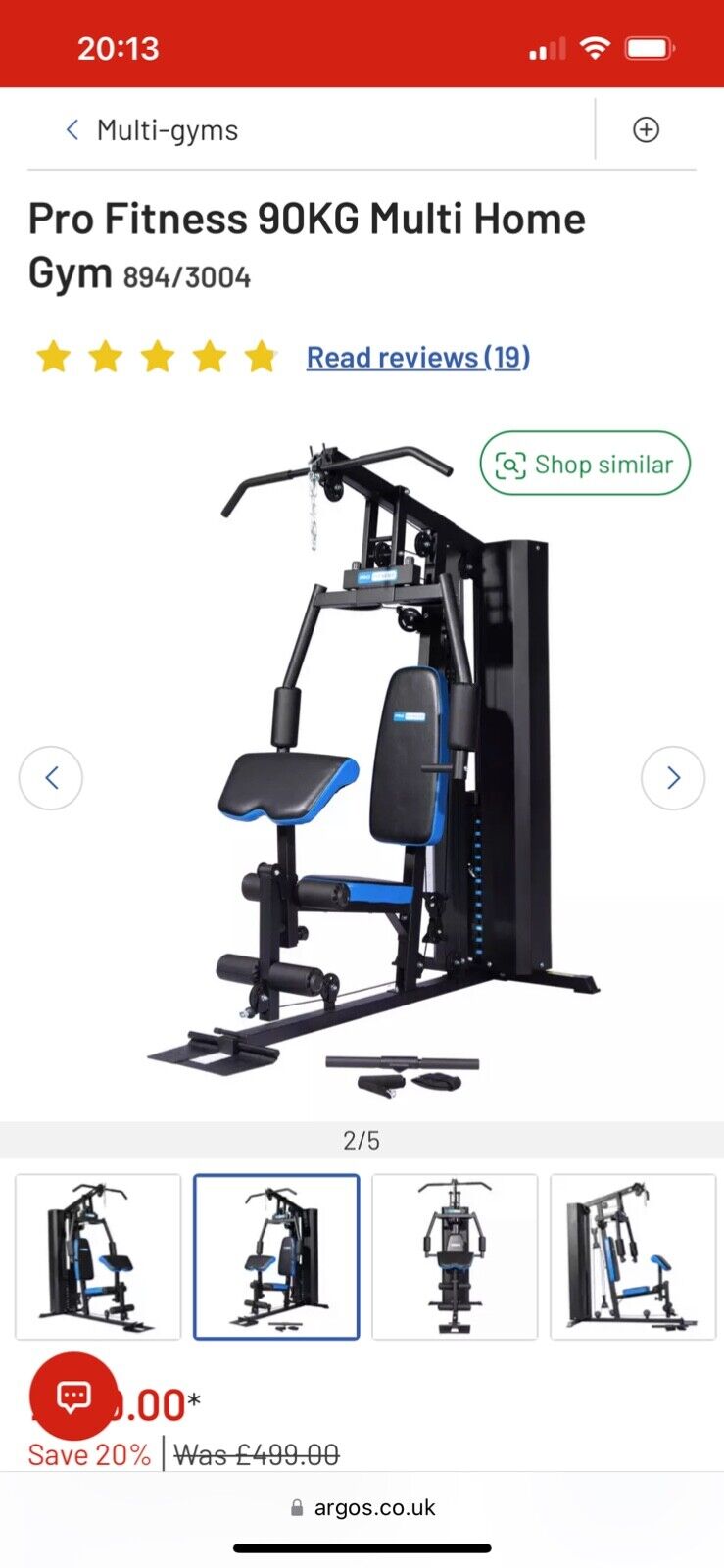This screenshot has height=1568, width=724.
Task: Select the fourth side-view thumbnail
Action: pos(633,1257)
